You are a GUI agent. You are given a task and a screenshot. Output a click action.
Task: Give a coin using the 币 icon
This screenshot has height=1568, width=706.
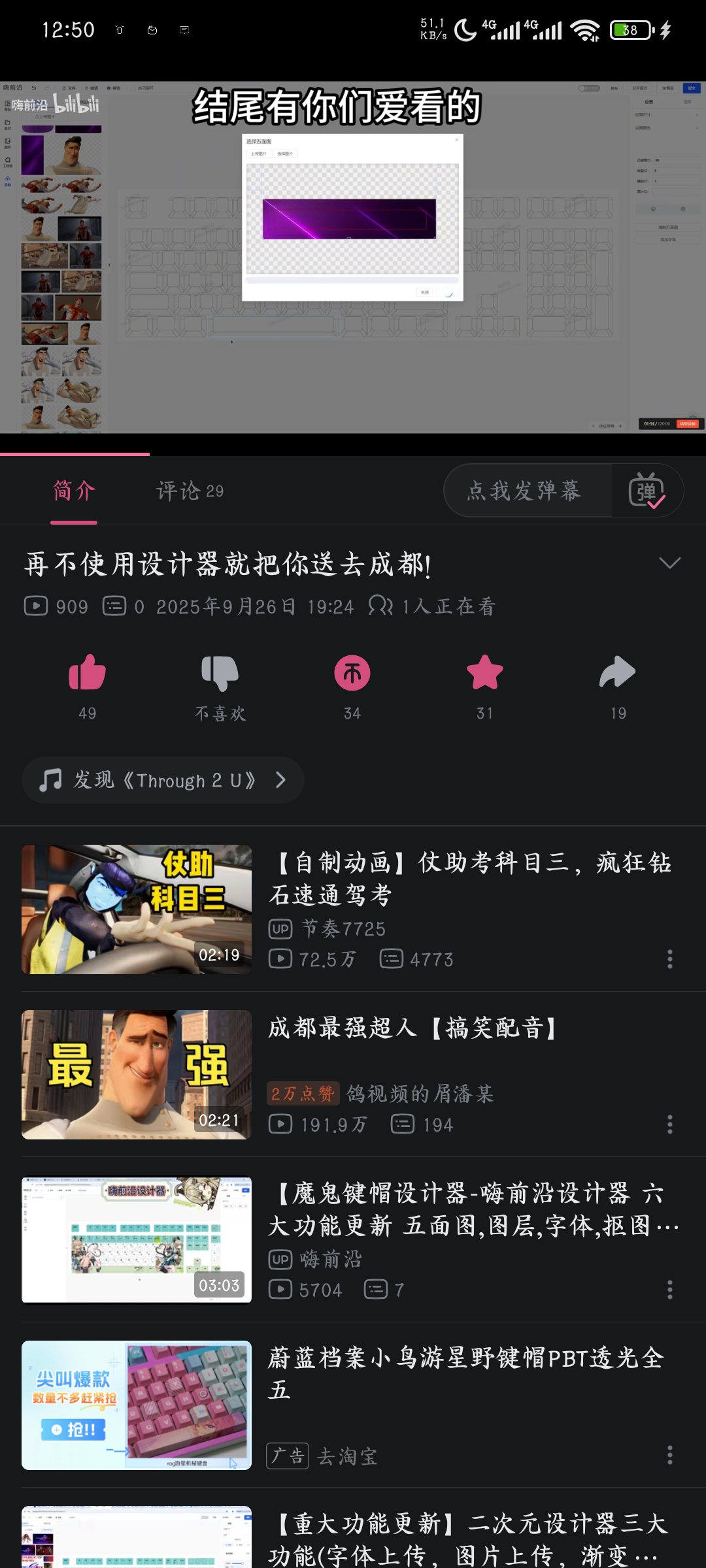click(352, 673)
